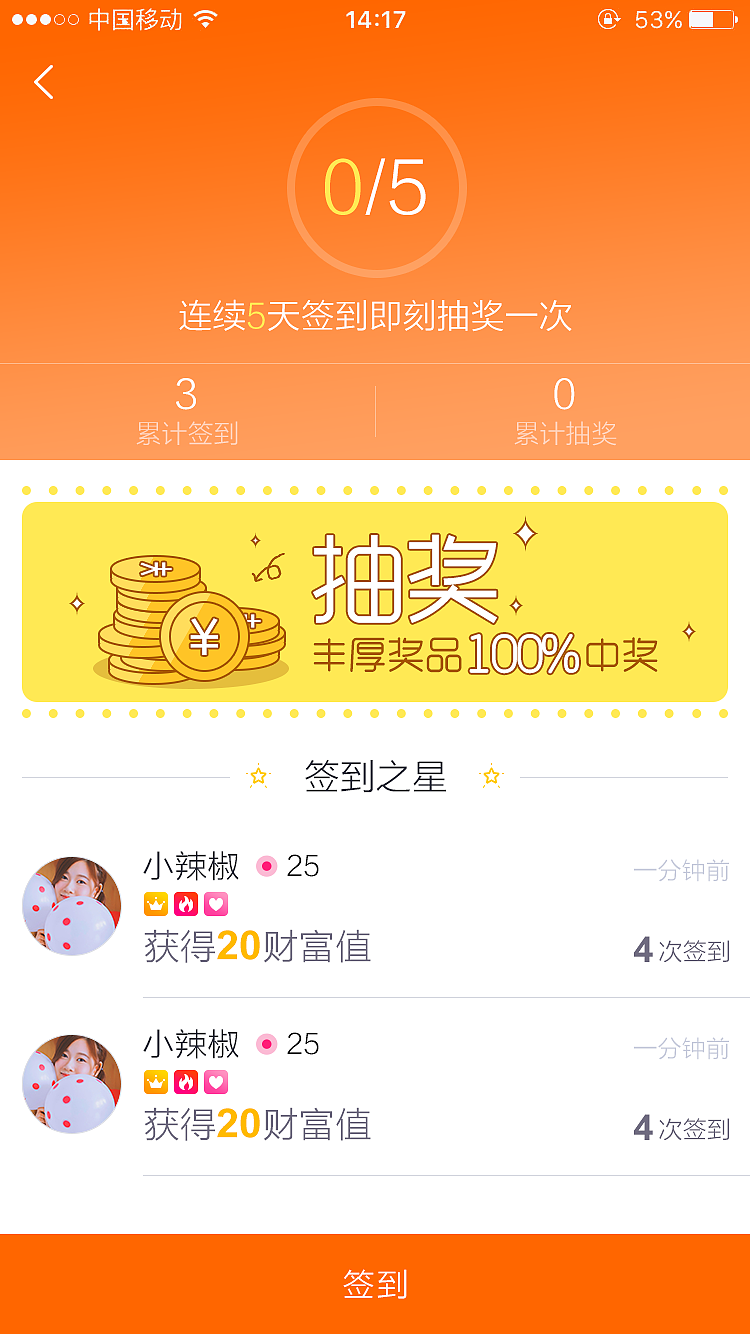Tap the 累计签到 count showing 3
Image resolution: width=750 pixels, height=1334 pixels.
tap(186, 410)
